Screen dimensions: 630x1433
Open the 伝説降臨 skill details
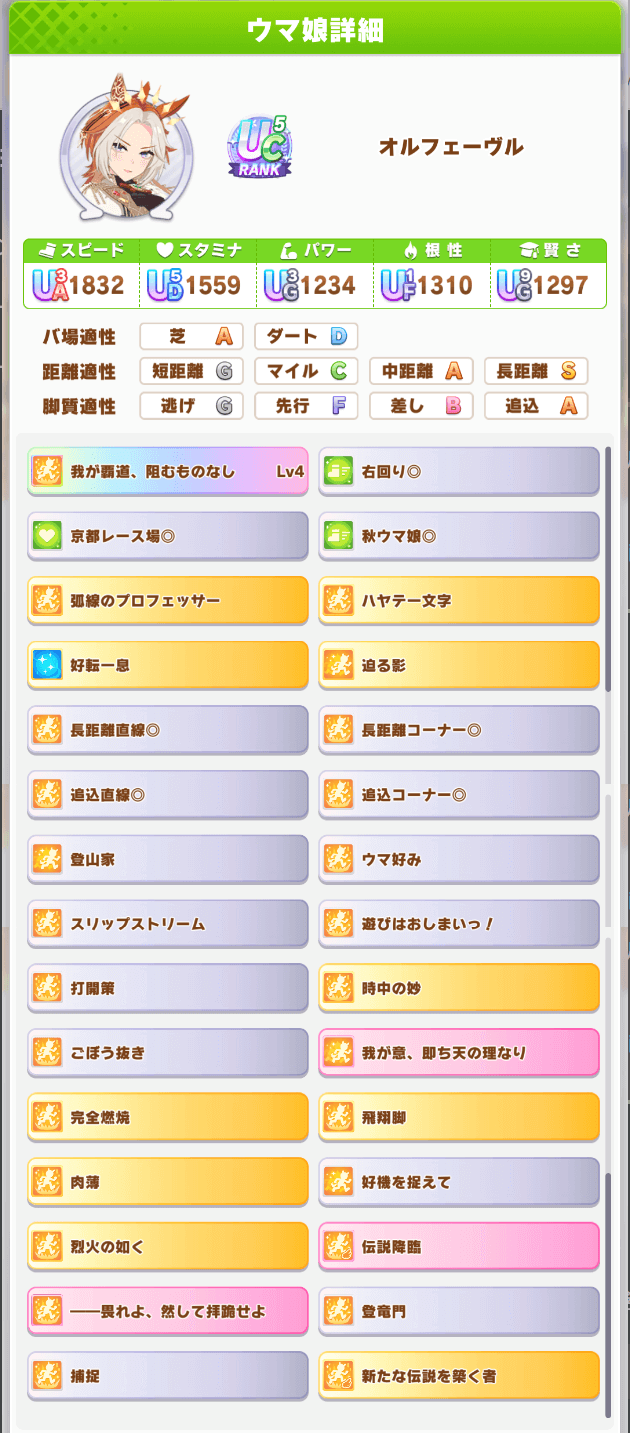459,1247
